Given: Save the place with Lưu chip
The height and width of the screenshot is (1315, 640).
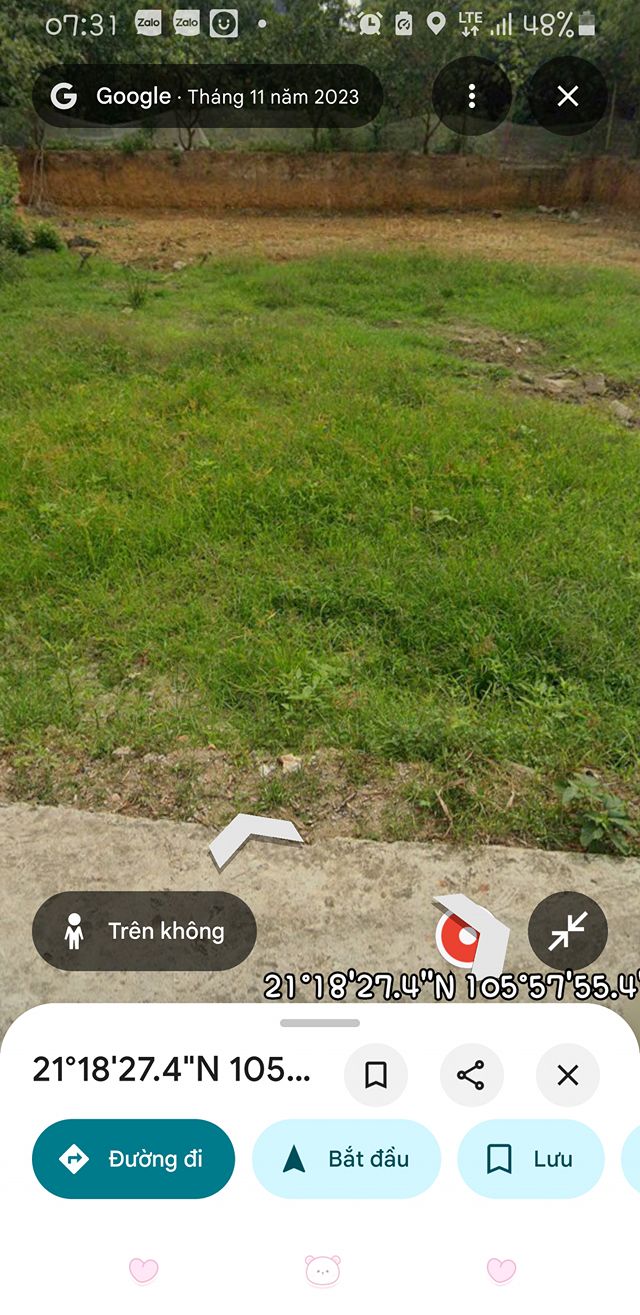Looking at the screenshot, I should point(531,1159).
